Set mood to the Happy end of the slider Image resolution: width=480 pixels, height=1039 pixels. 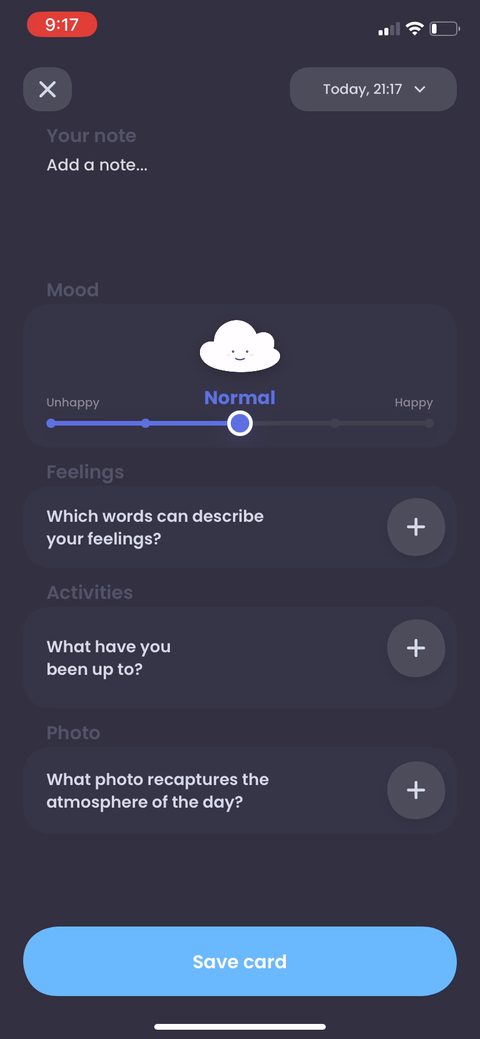coord(429,423)
